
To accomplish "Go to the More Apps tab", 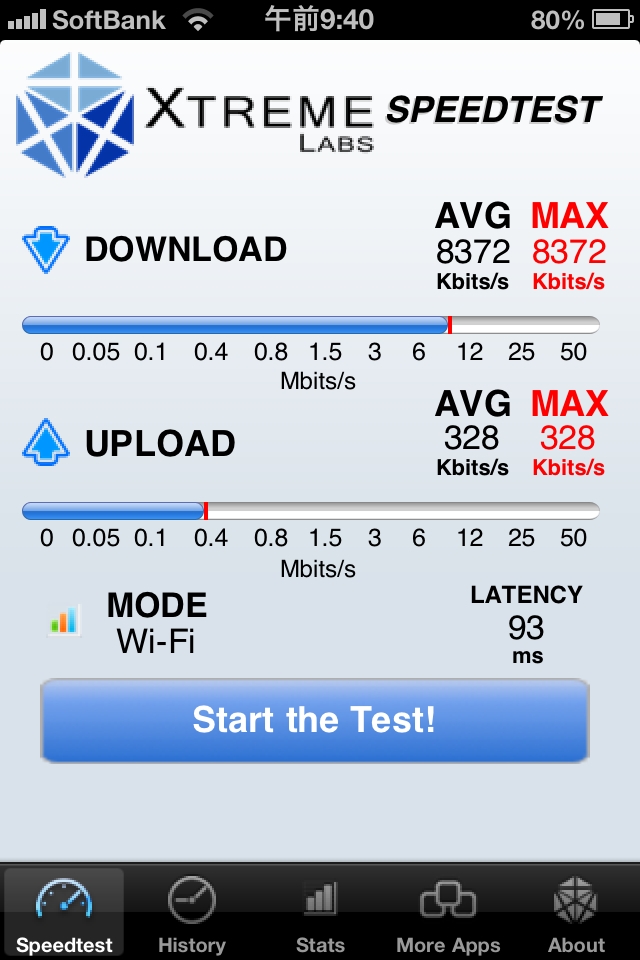I will (x=448, y=914).
